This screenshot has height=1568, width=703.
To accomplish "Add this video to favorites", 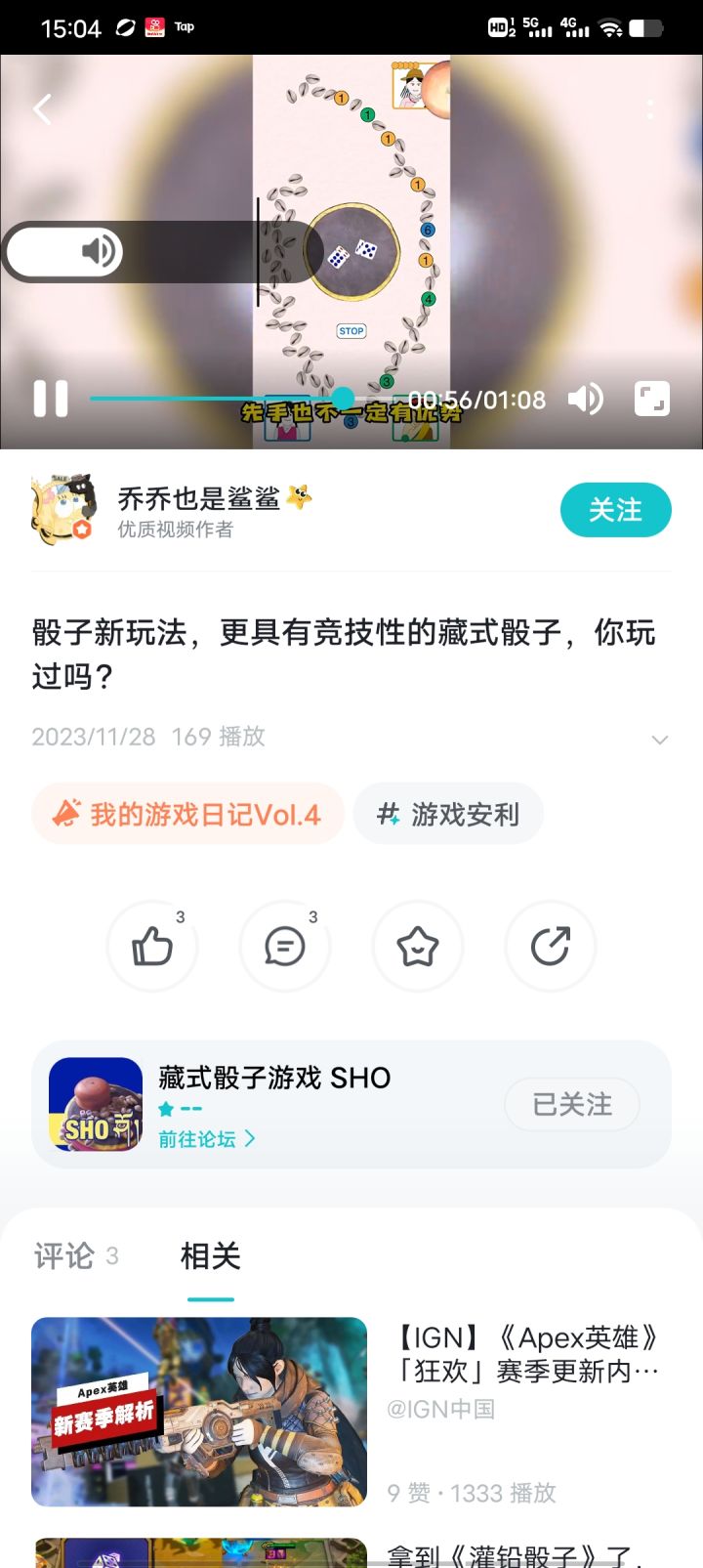I will (418, 946).
